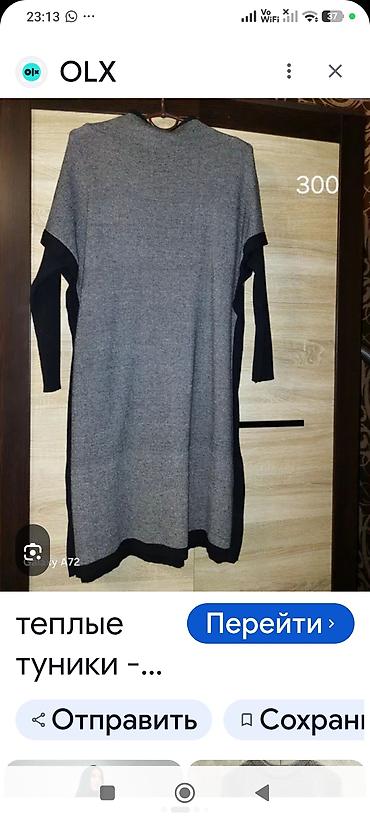Tap the Перейти button
This screenshot has width=370, height=822.
[x=270, y=623]
